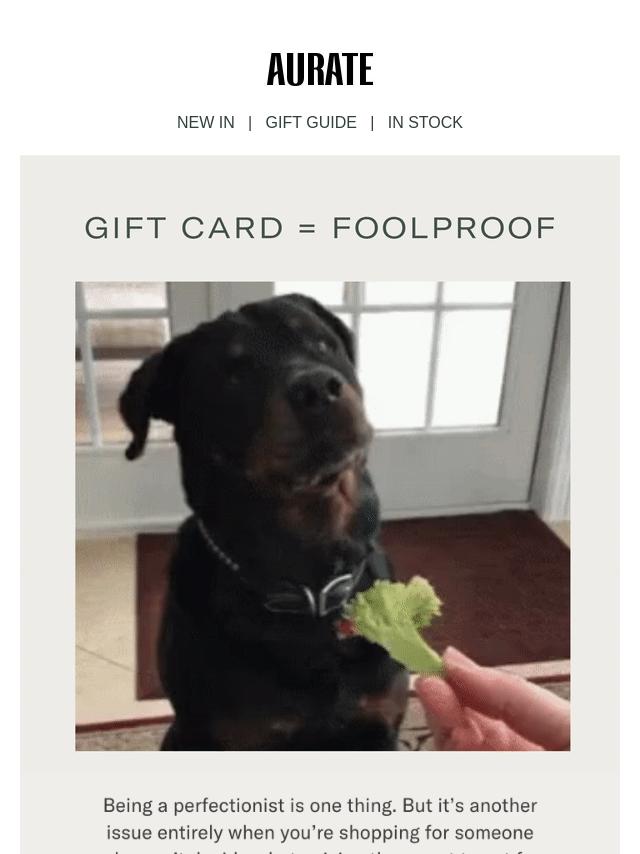Open the IN STOCK link
Screen dimensions: 640x854
coord(425,122)
